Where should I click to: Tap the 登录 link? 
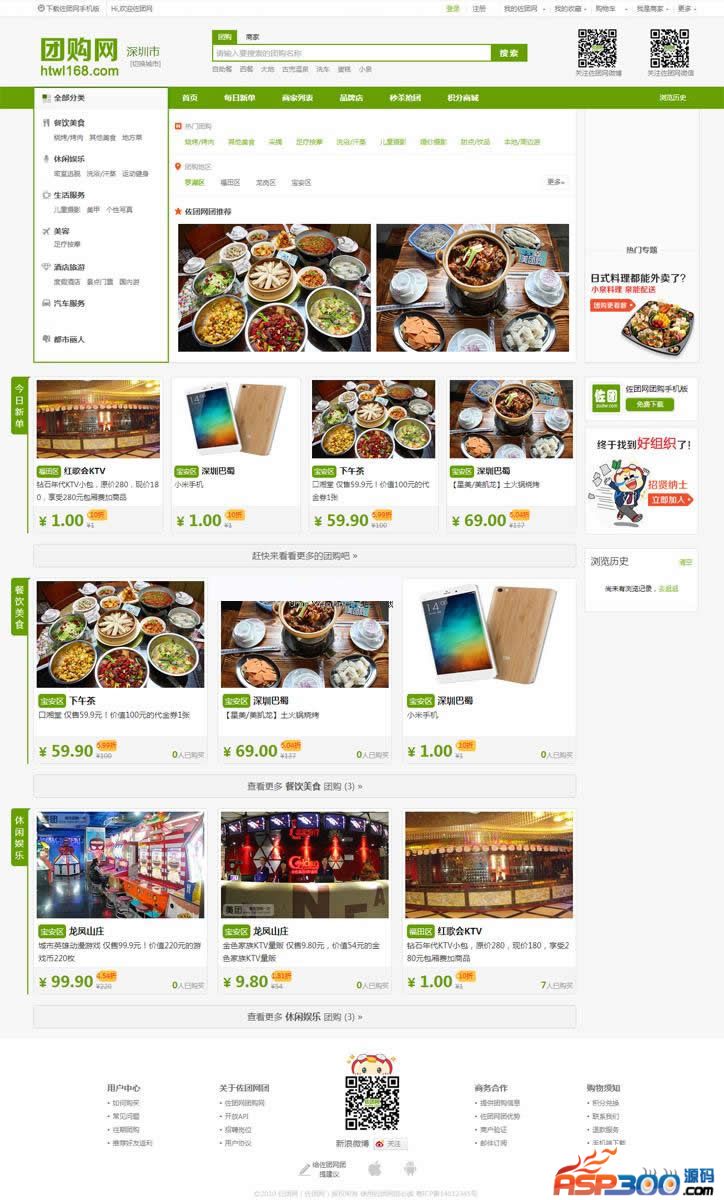pyautogui.click(x=453, y=8)
